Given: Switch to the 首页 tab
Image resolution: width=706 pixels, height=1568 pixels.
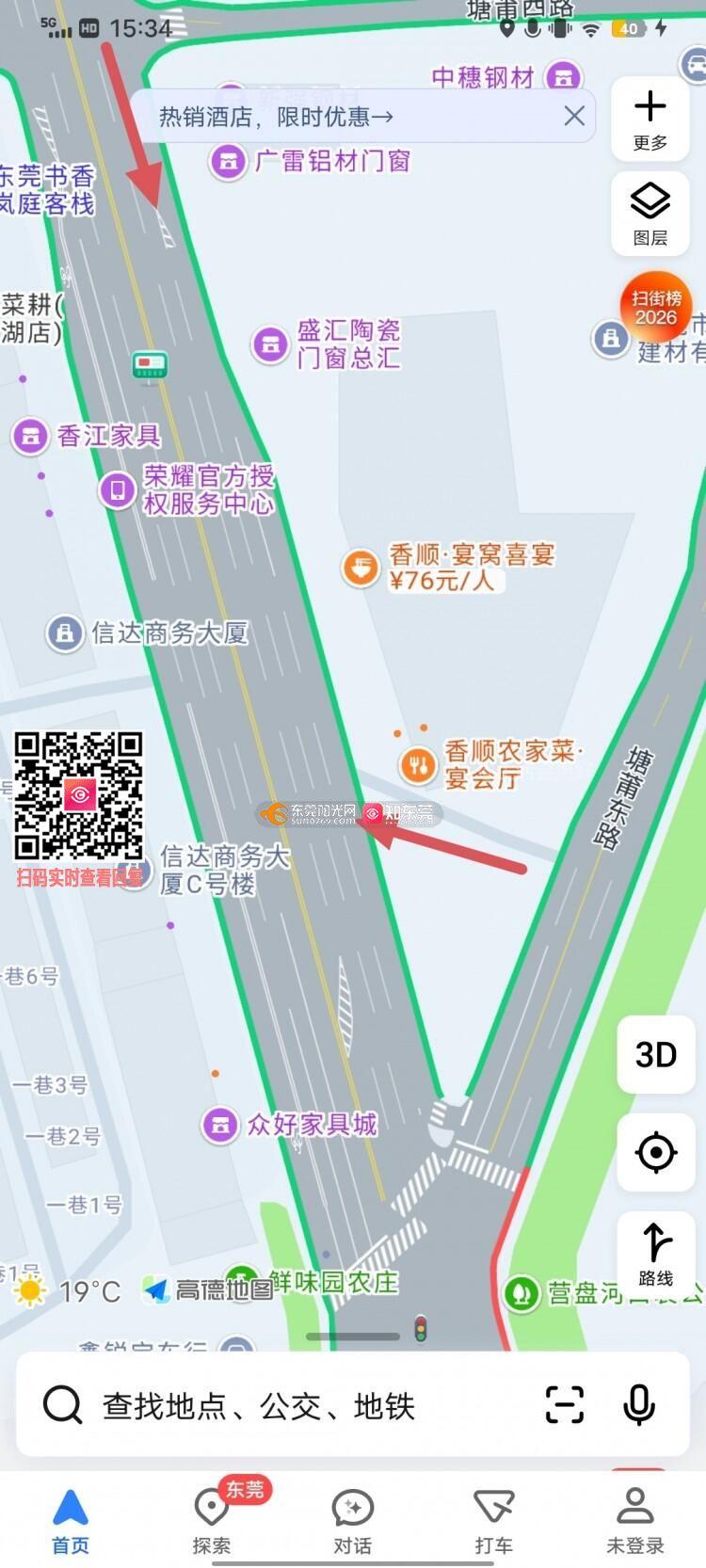Looking at the screenshot, I should [71, 1519].
